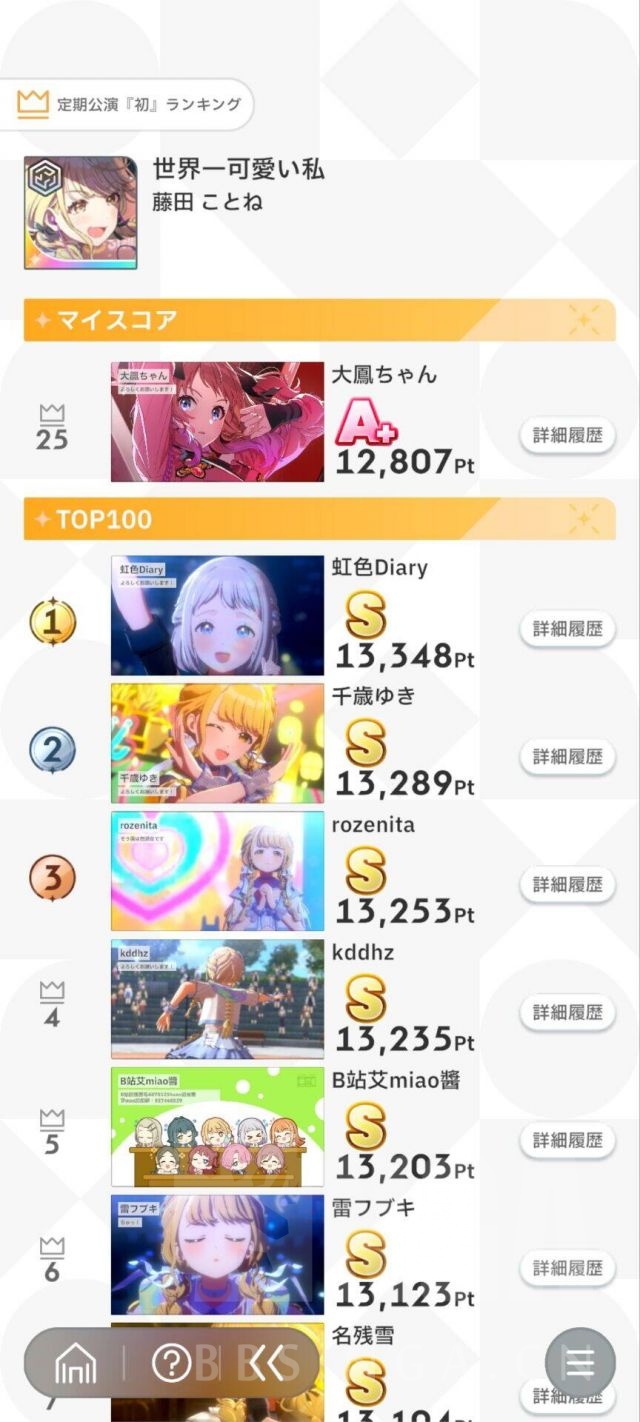Viewport: 640px width, 1422px height.
Task: Open 大鳳ちゃん's profile card thumbnail
Action: (x=217, y=422)
